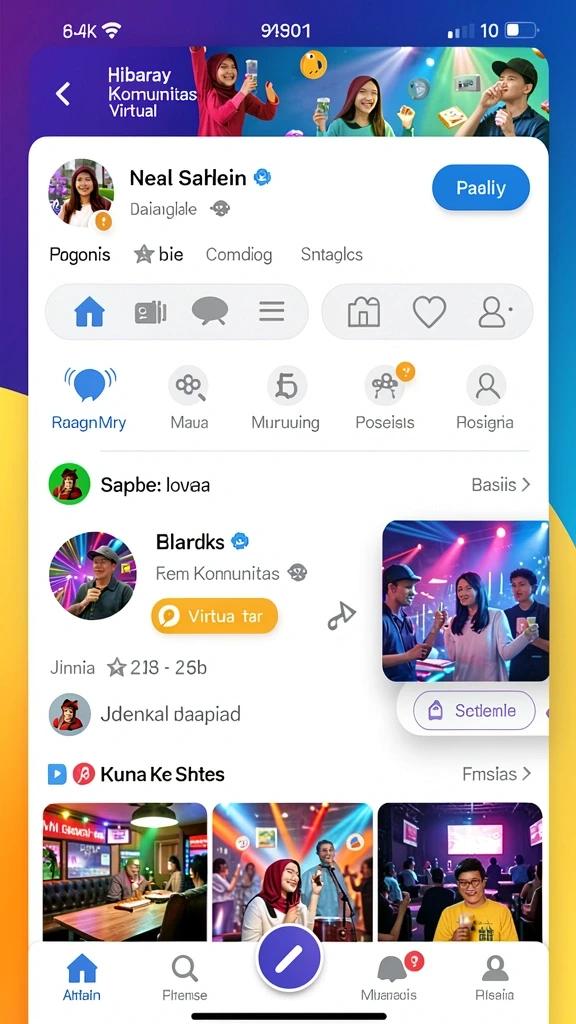Tap the blue Paaliy button
The width and height of the screenshot is (576, 1024).
click(x=481, y=188)
